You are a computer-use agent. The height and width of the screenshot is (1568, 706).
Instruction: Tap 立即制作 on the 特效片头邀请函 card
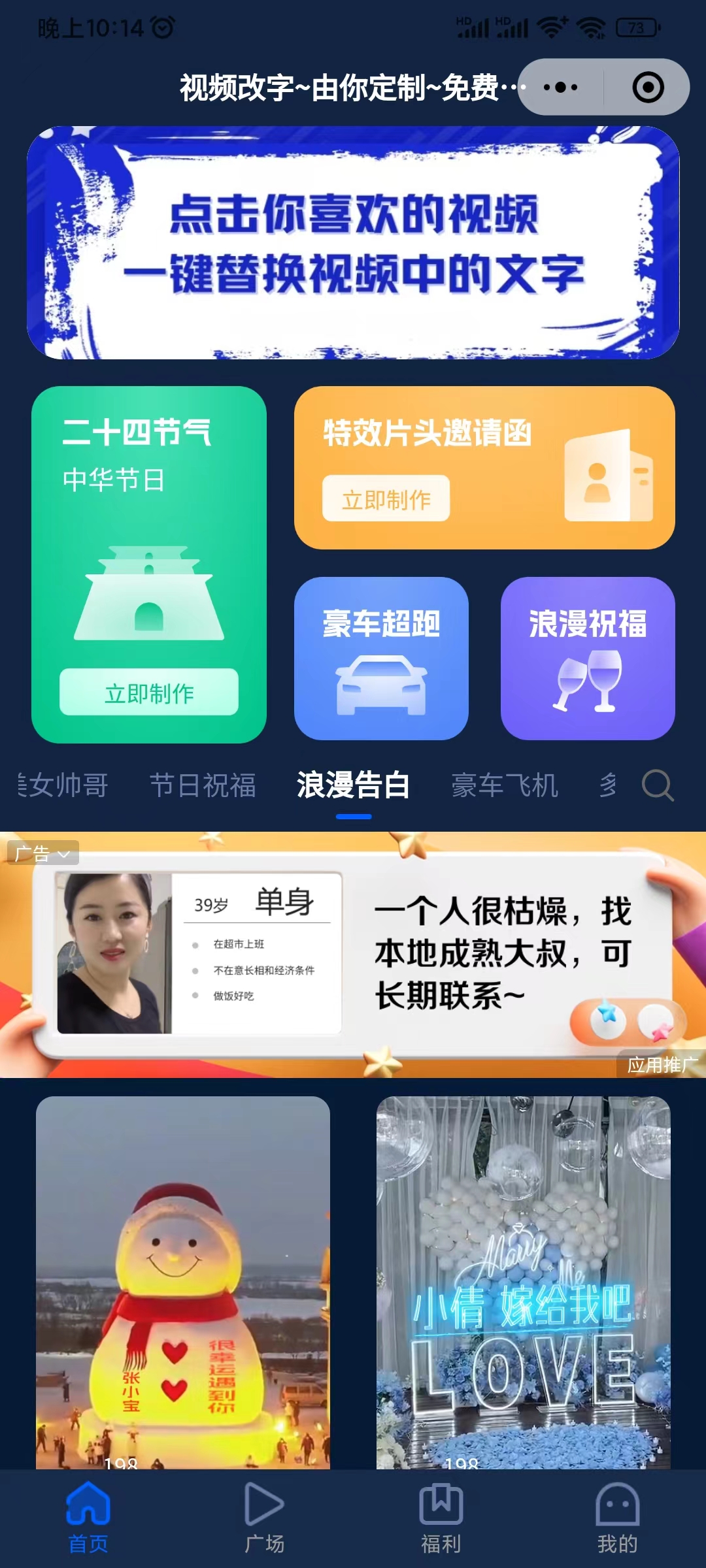[386, 499]
